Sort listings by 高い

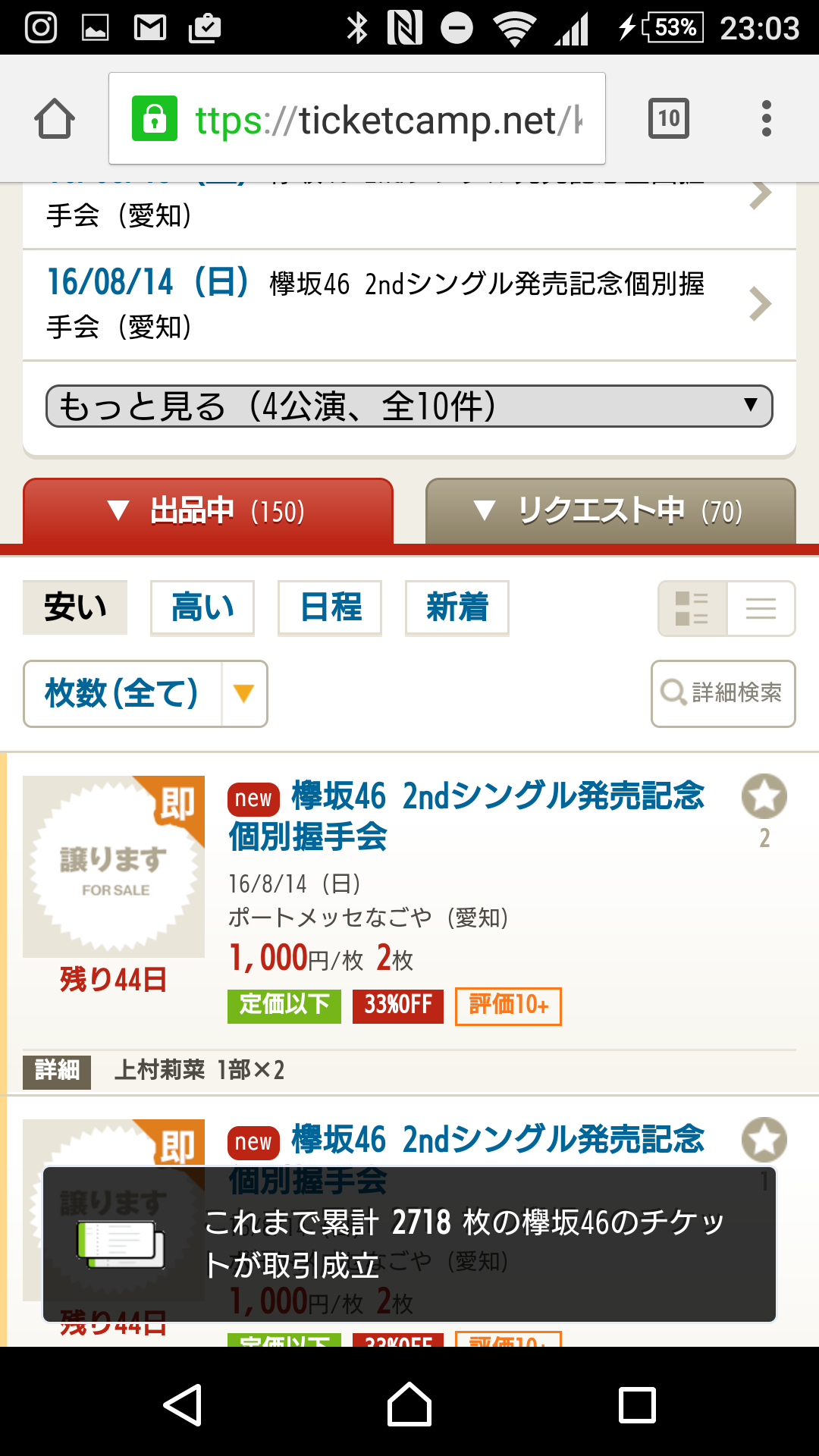point(202,607)
